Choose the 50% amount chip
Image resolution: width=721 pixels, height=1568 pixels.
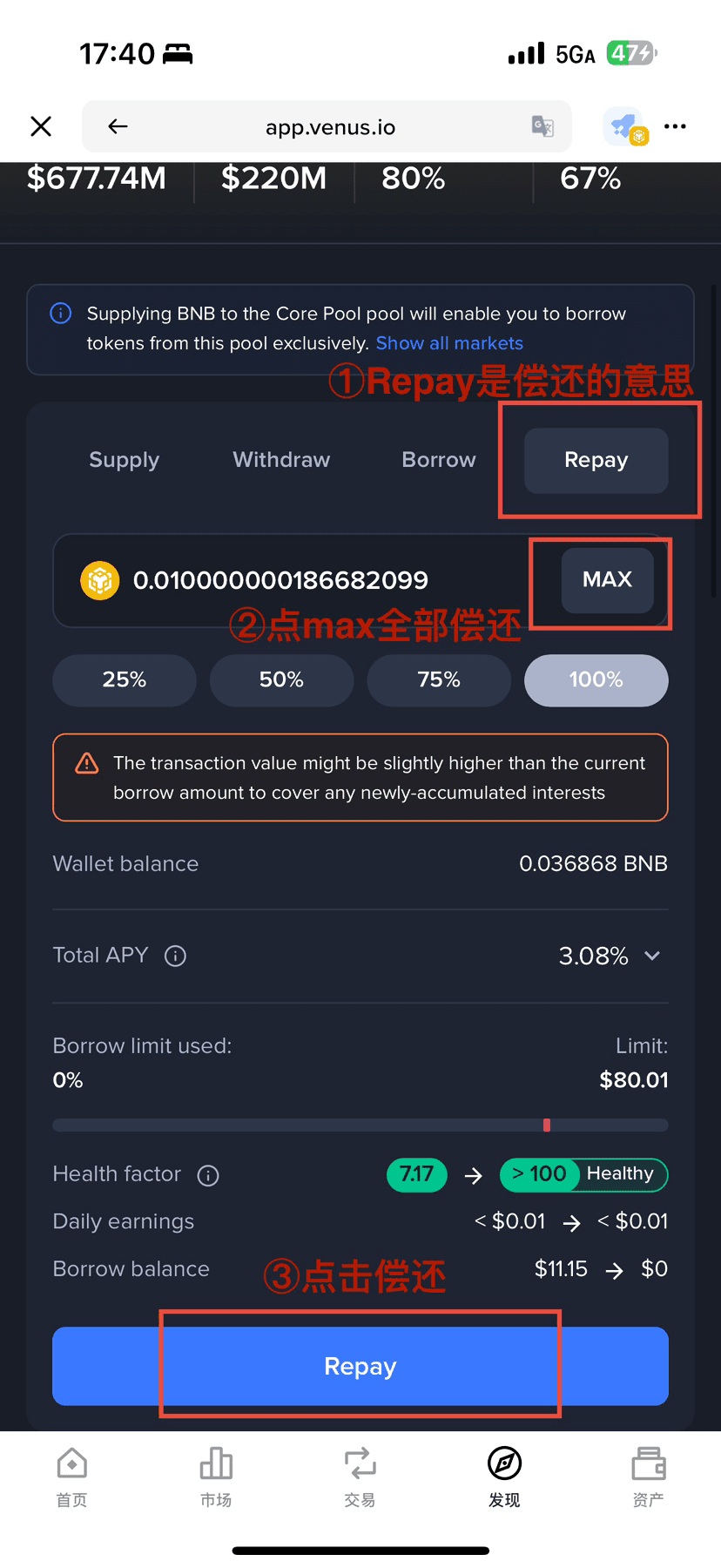pyautogui.click(x=281, y=680)
